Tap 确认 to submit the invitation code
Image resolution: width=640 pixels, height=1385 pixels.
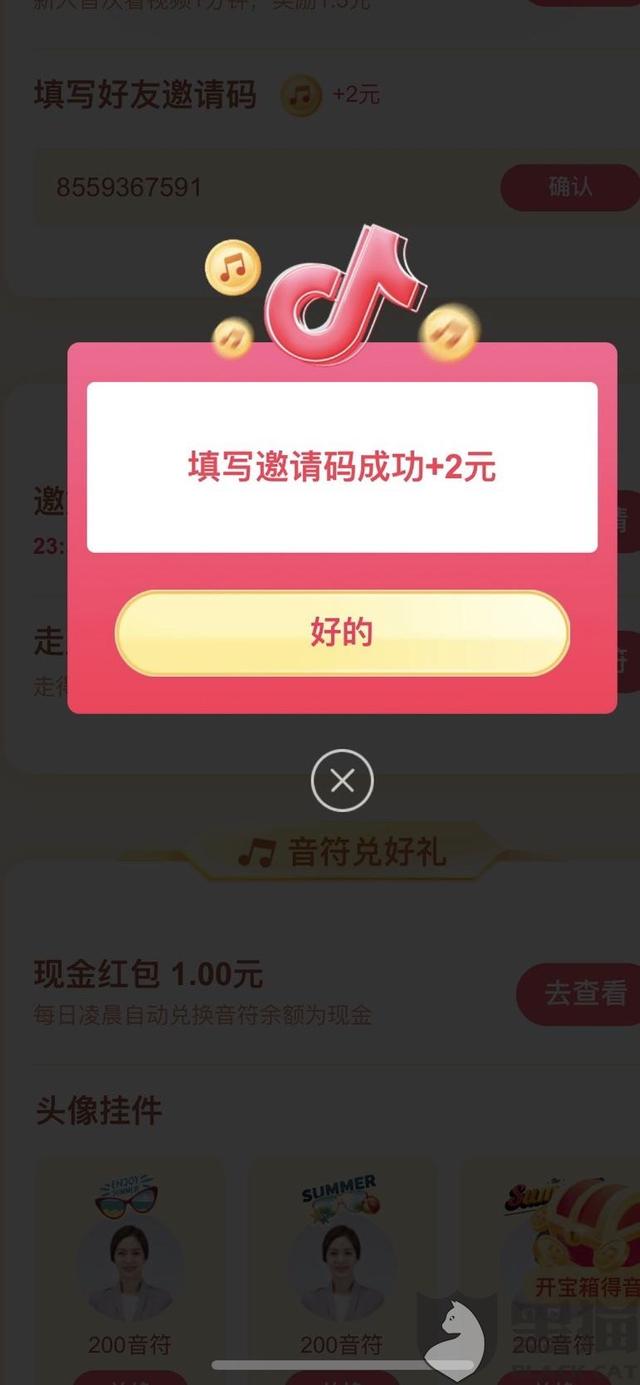click(570, 187)
